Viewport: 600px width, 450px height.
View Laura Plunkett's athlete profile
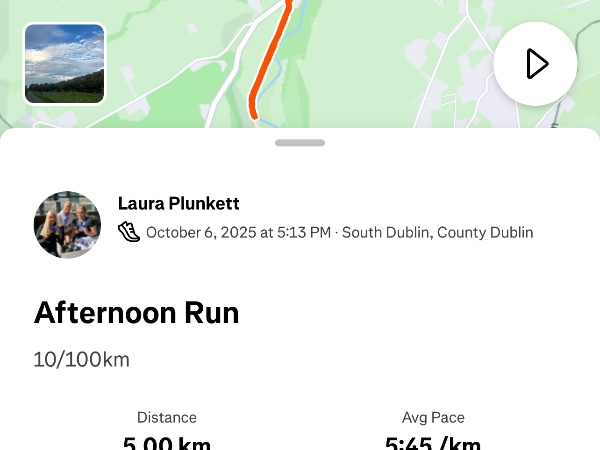click(178, 204)
